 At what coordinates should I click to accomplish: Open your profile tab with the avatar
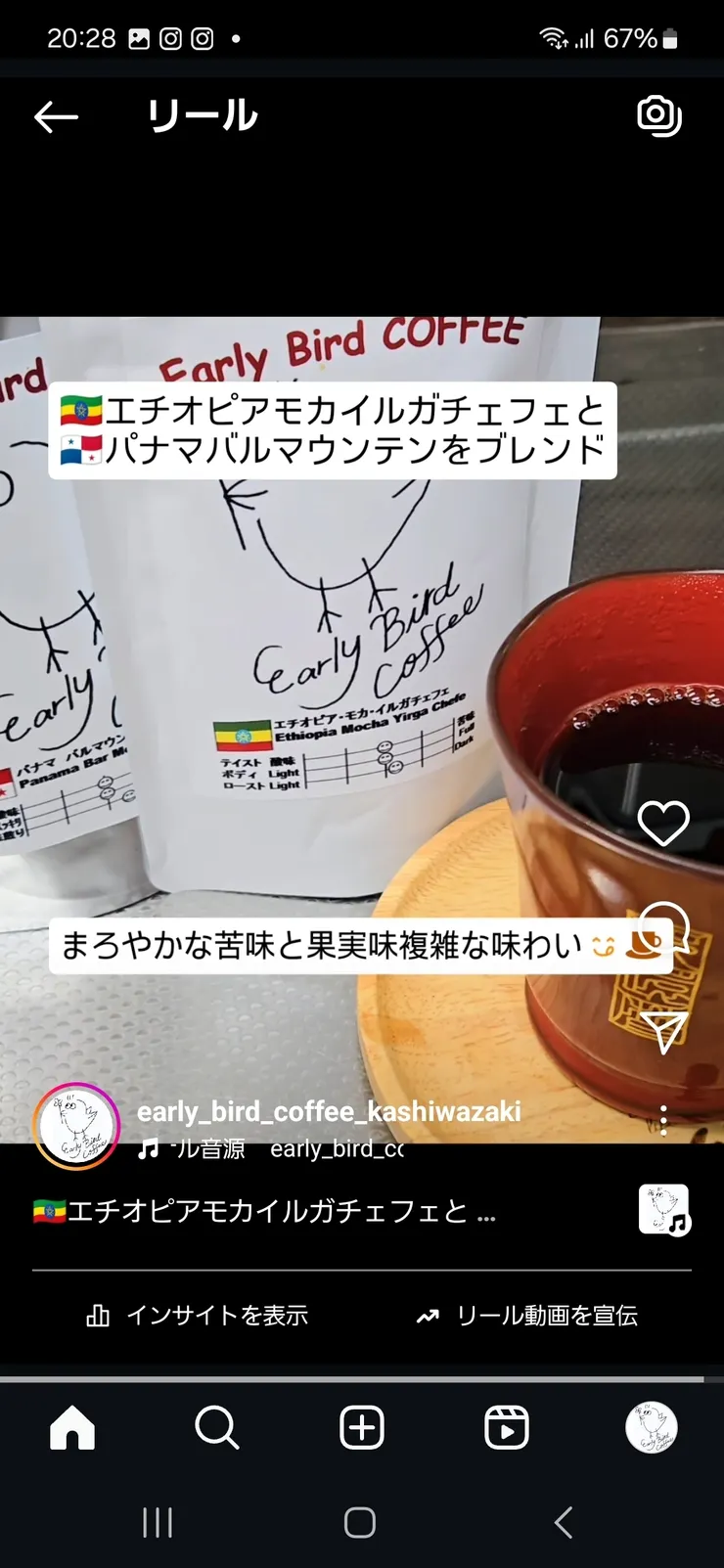click(x=651, y=1428)
